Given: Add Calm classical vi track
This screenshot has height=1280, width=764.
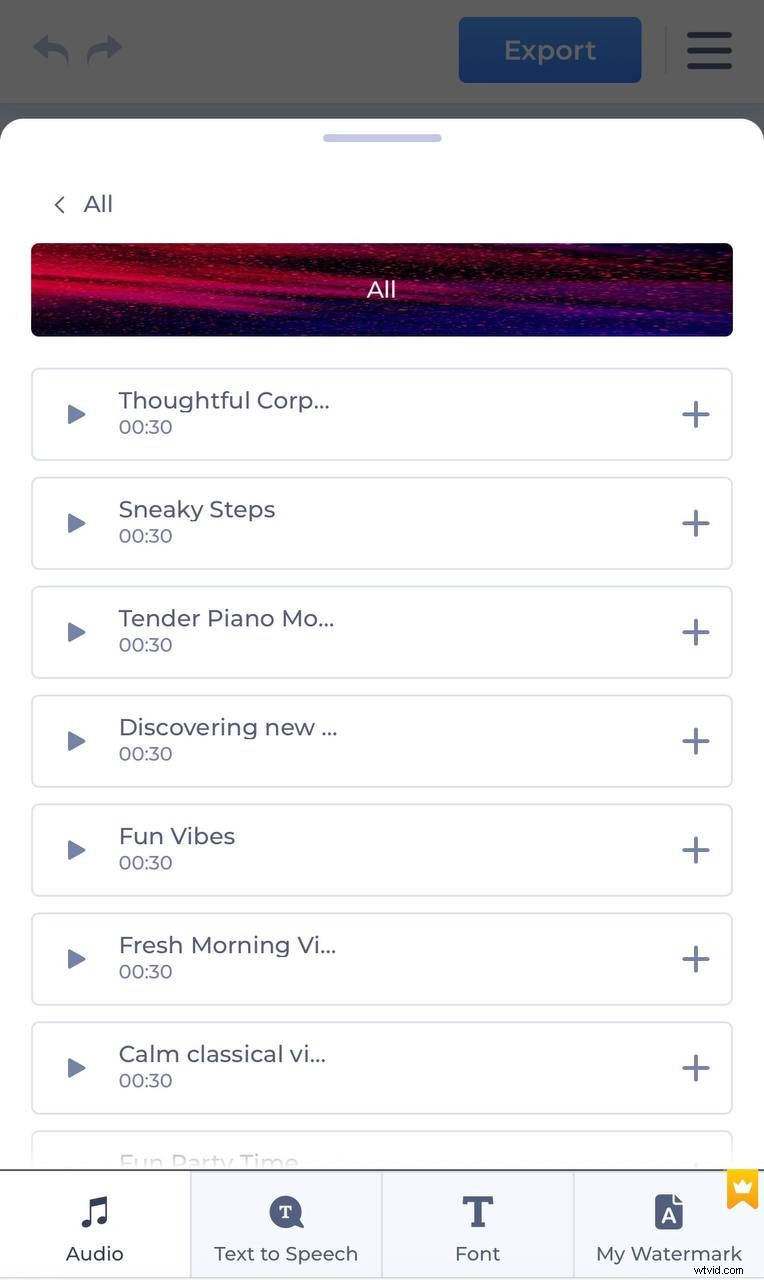Looking at the screenshot, I should [x=695, y=1068].
